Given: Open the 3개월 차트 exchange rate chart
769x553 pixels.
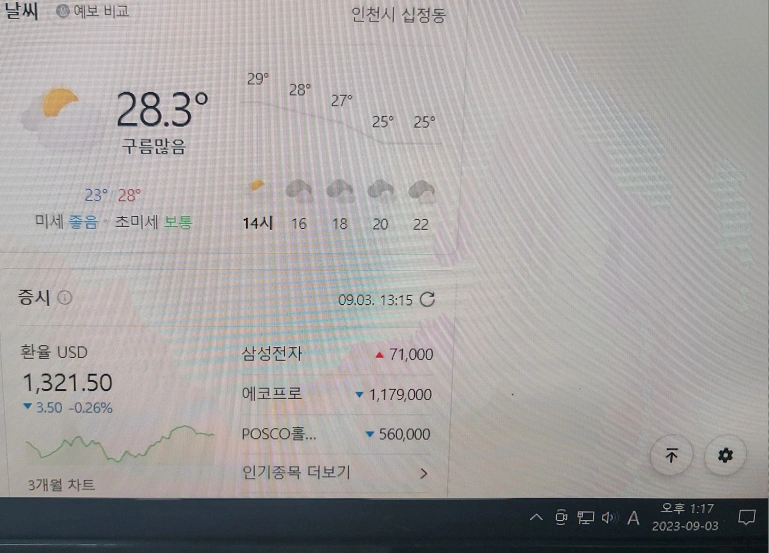Looking at the screenshot, I should [x=62, y=484].
